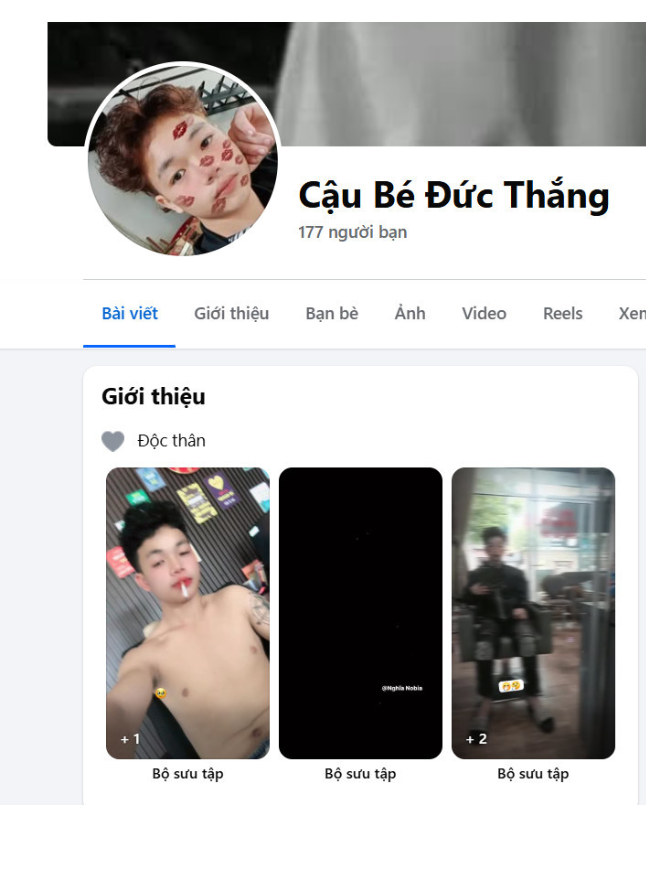Go to the Ảnh tab
Screen dimensions: 646x869
point(410,314)
